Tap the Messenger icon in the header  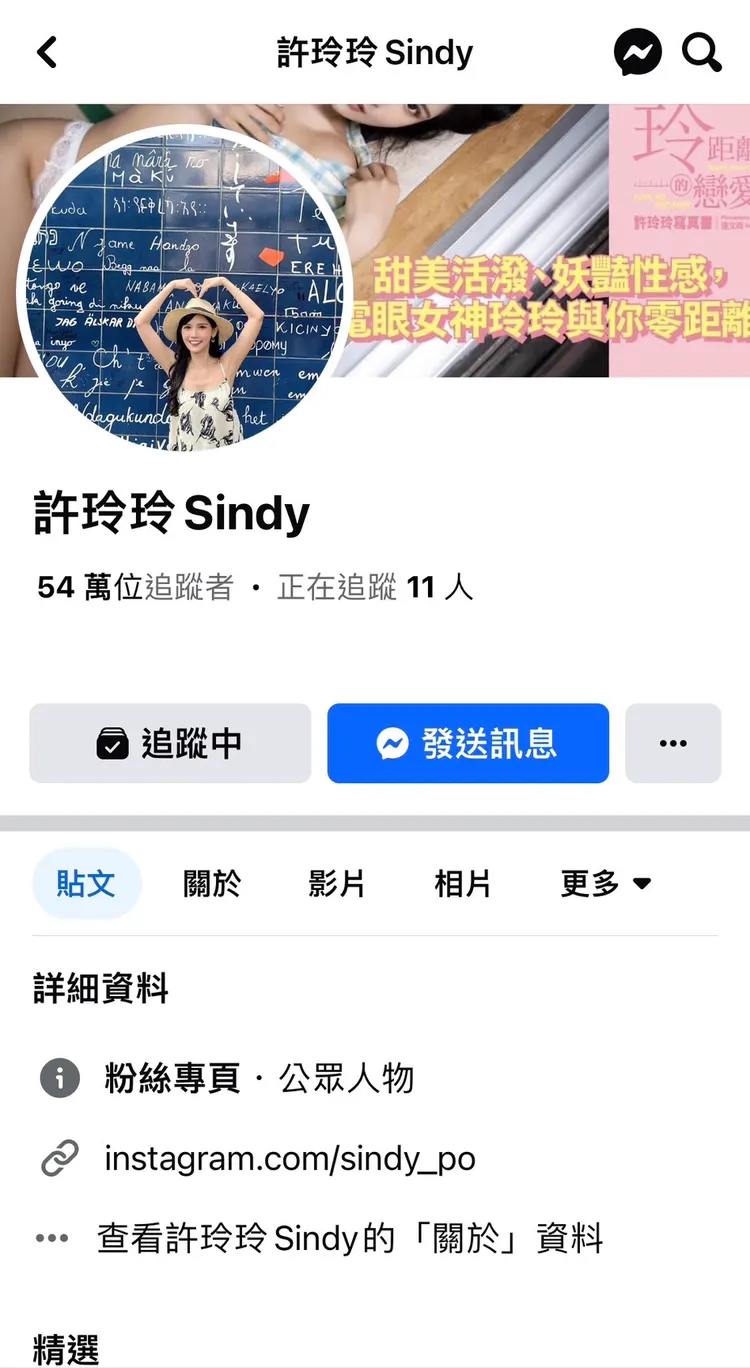tap(638, 52)
